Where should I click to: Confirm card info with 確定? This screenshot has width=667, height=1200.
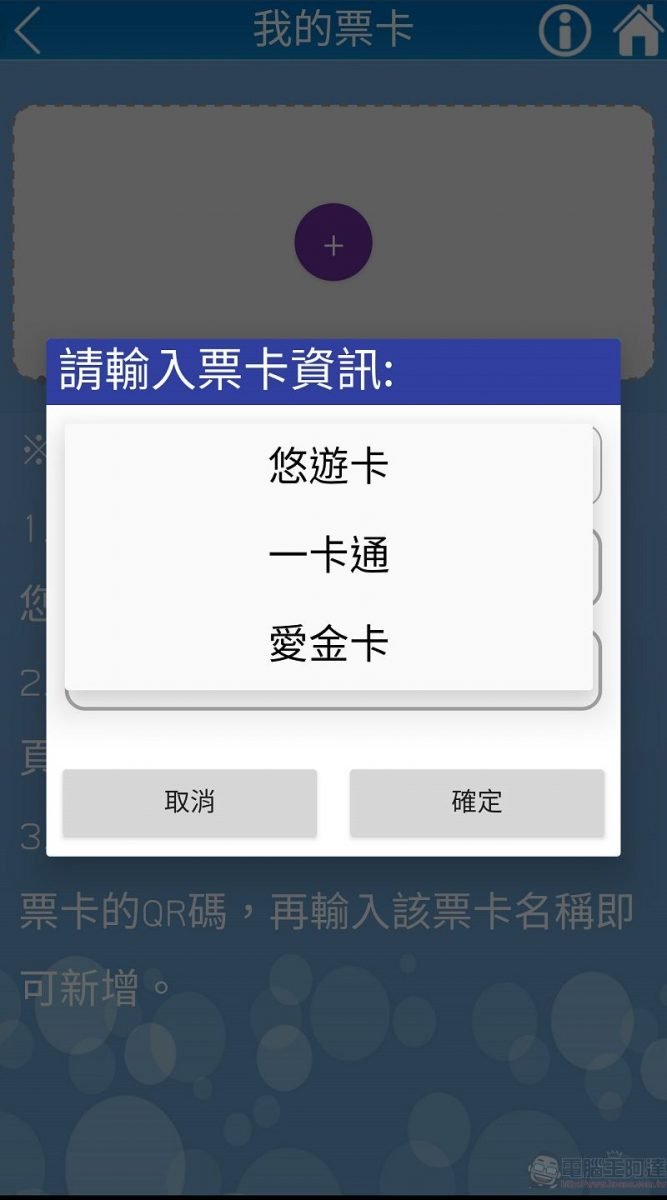click(x=477, y=802)
